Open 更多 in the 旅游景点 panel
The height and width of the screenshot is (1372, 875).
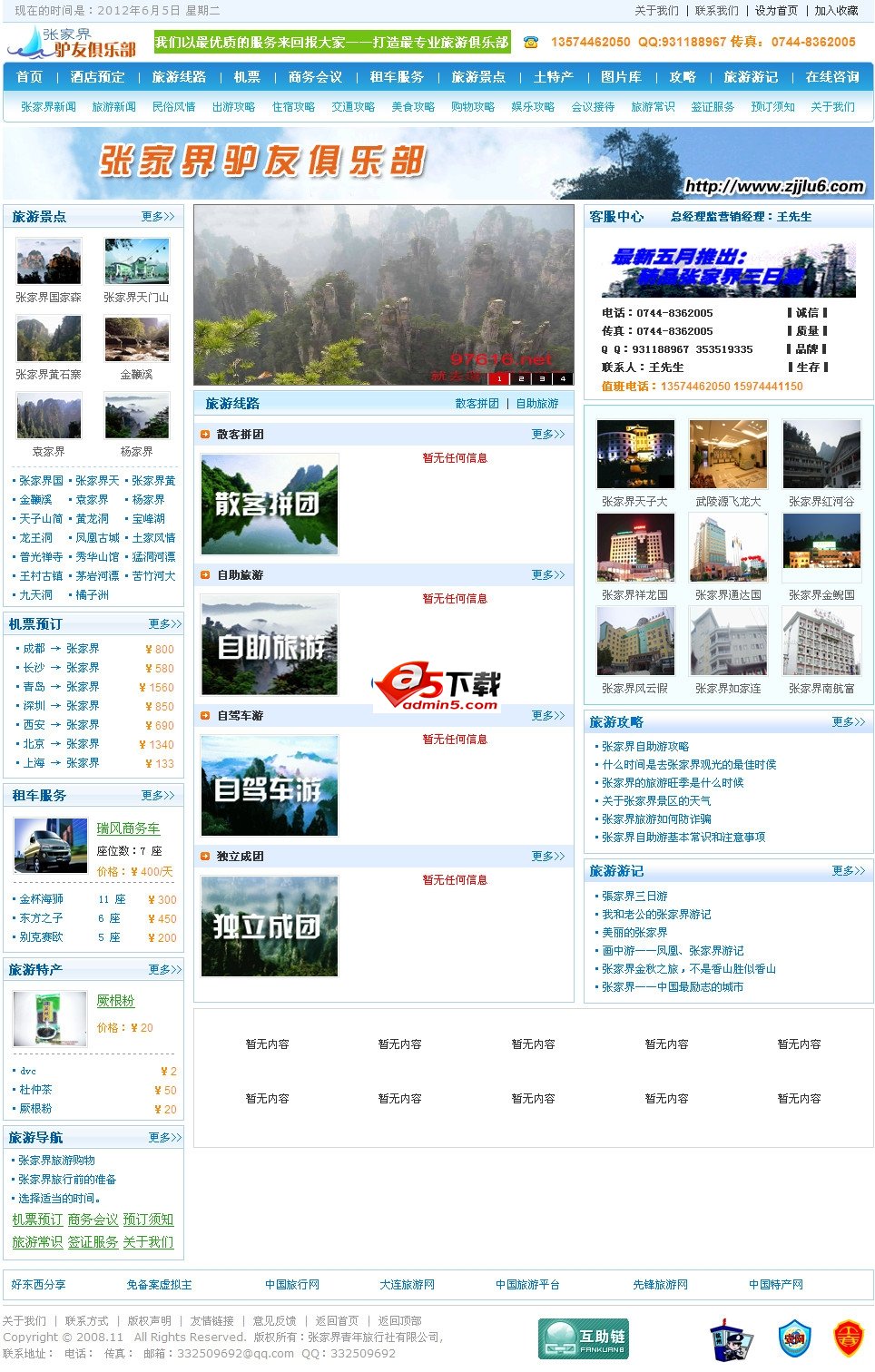tap(157, 217)
